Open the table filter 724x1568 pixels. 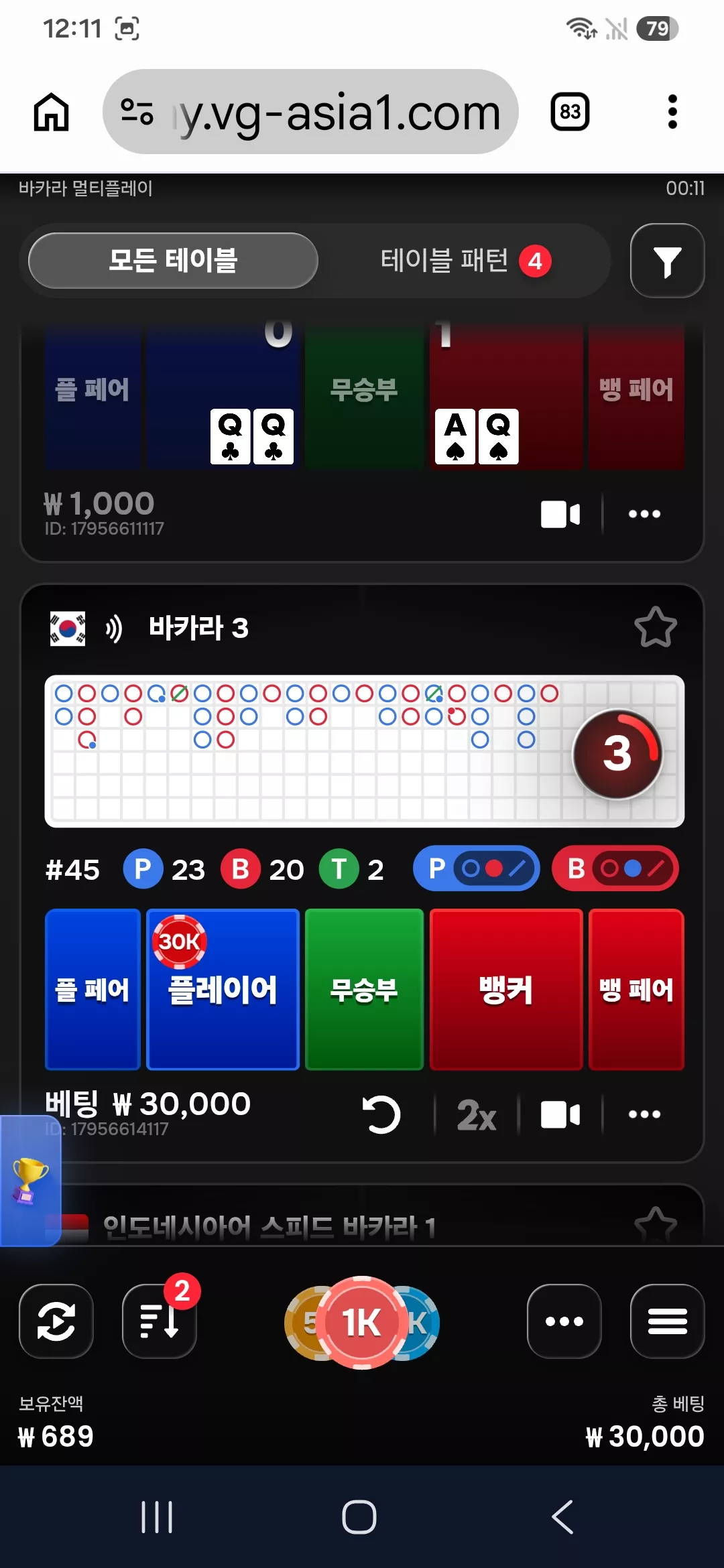(x=667, y=261)
